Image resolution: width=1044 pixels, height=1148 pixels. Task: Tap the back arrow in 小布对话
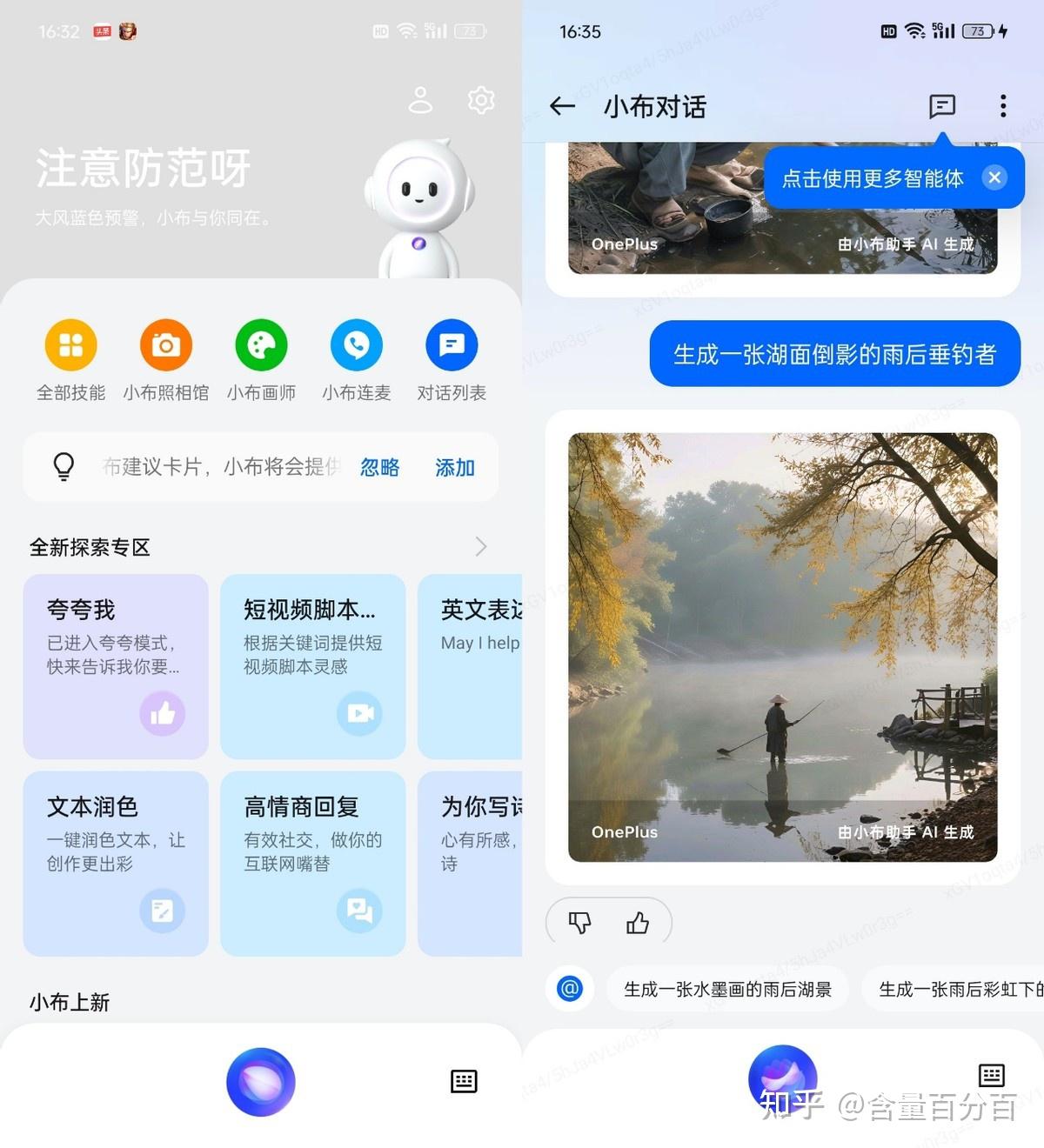coord(563,106)
